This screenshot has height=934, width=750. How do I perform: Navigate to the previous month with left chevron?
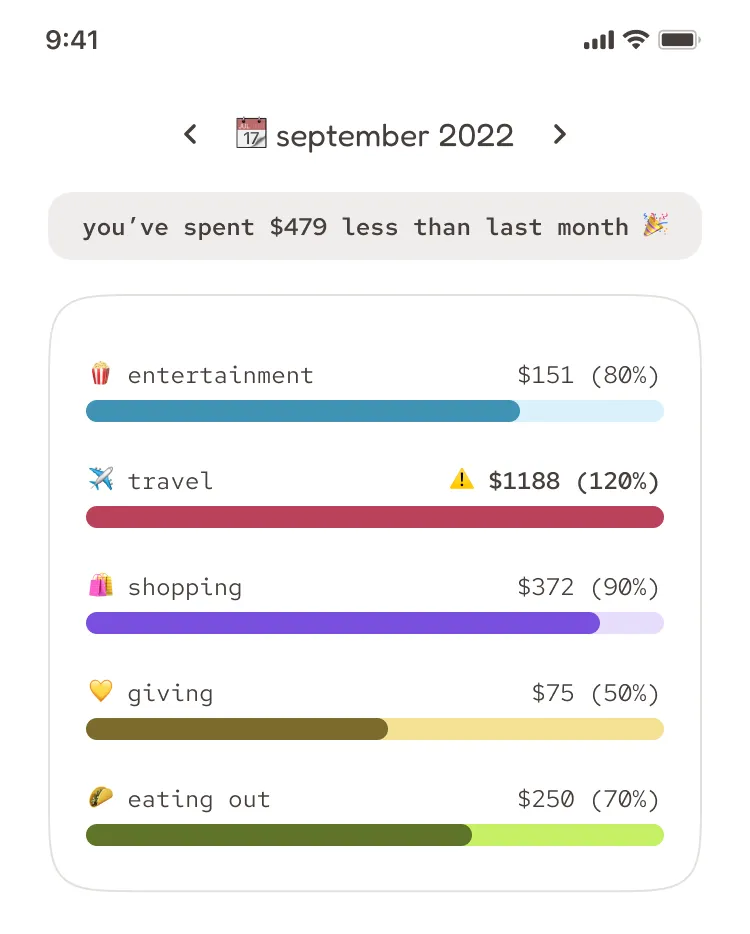[190, 134]
